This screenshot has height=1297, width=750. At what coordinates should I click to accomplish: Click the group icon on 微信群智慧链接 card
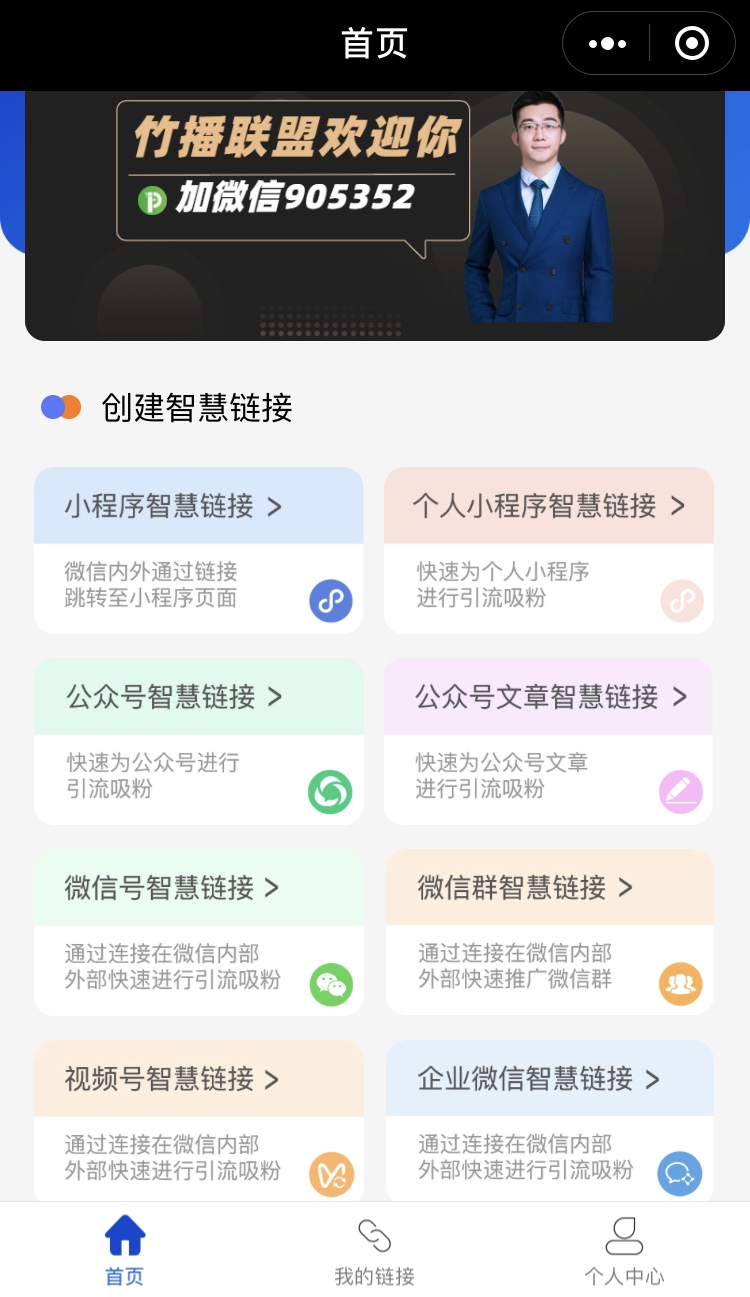pos(681,984)
